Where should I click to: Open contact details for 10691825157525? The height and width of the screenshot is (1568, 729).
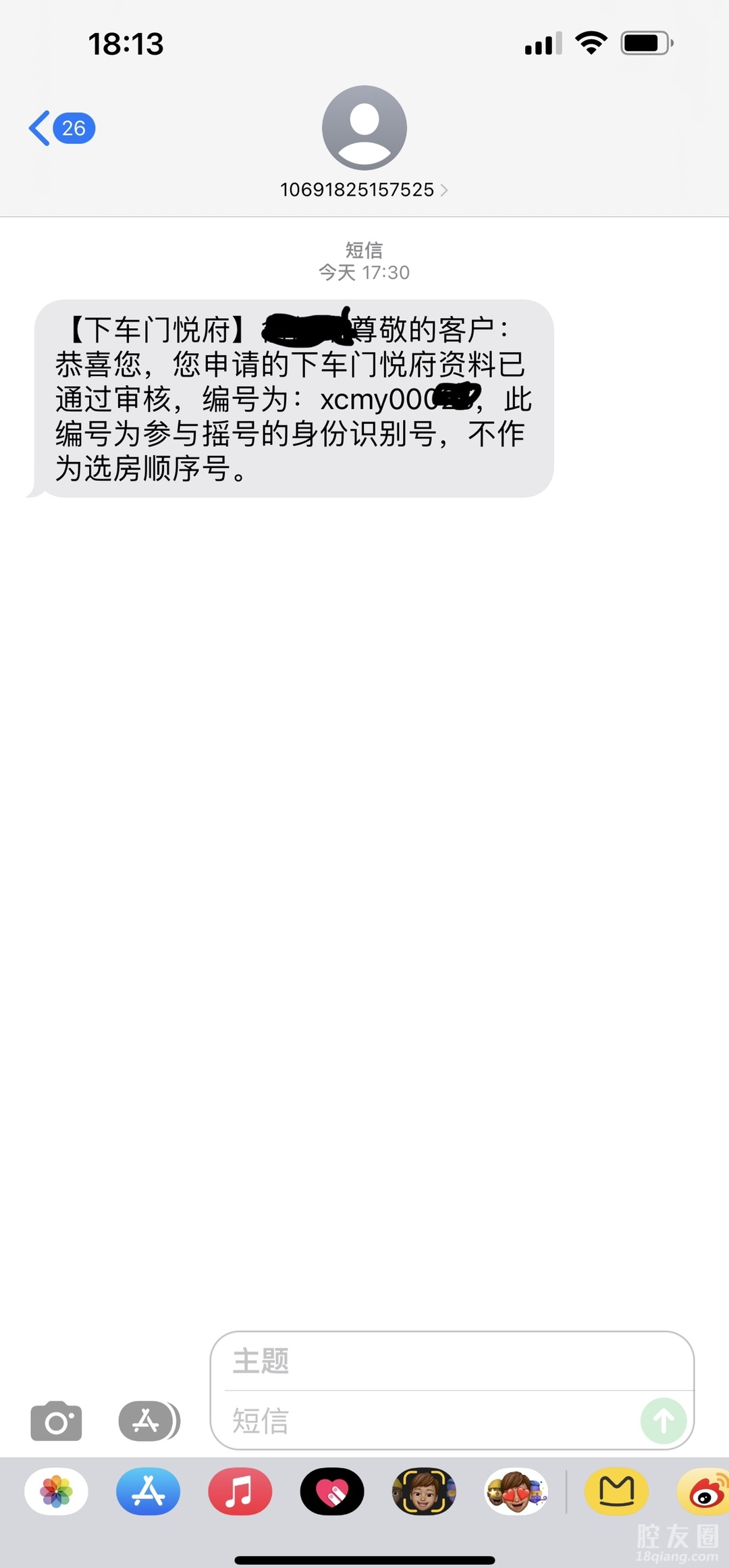tap(364, 189)
